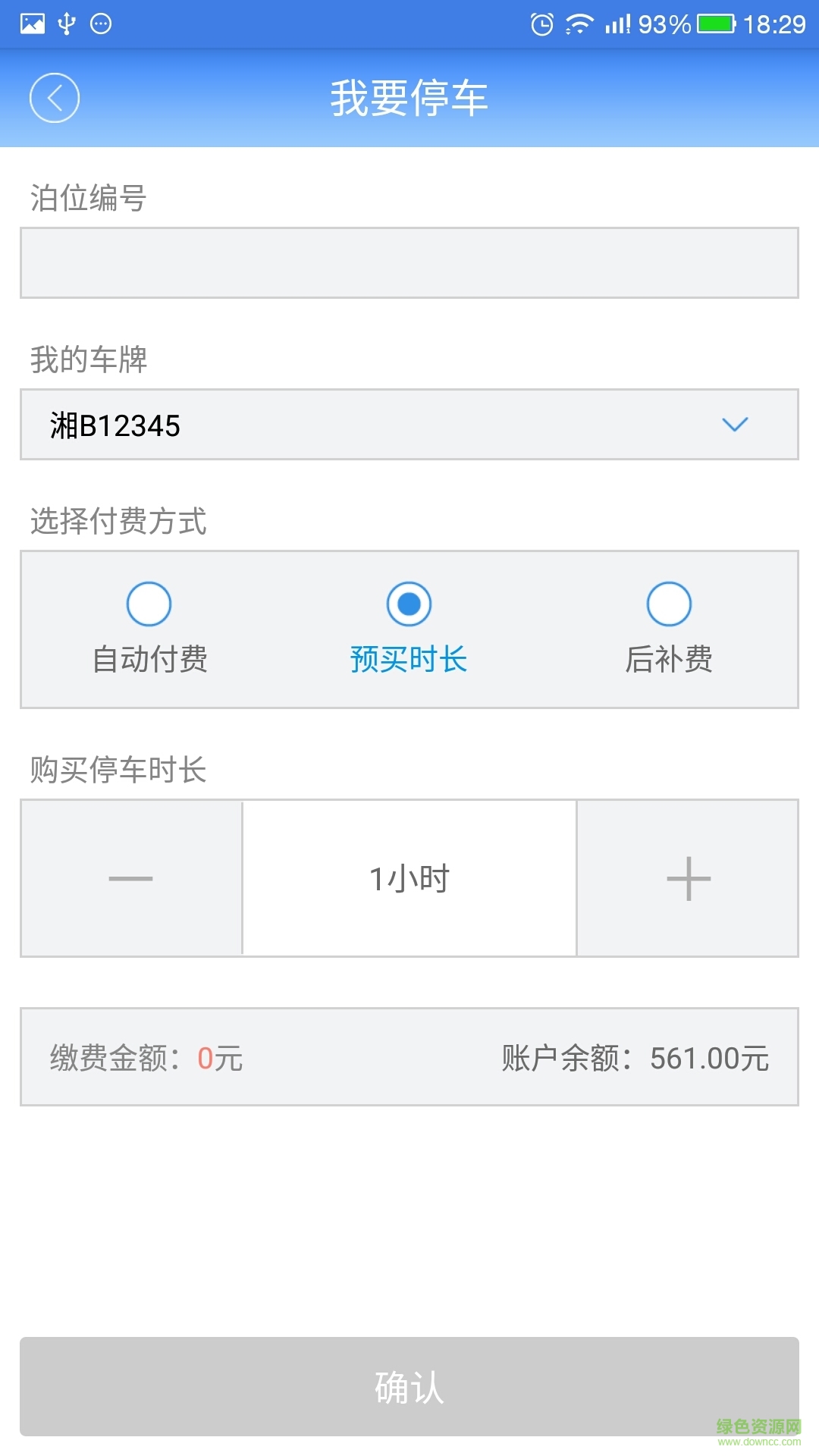This screenshot has height=1456, width=819.
Task: Increase parking duration with plus button
Action: pyautogui.click(x=687, y=878)
